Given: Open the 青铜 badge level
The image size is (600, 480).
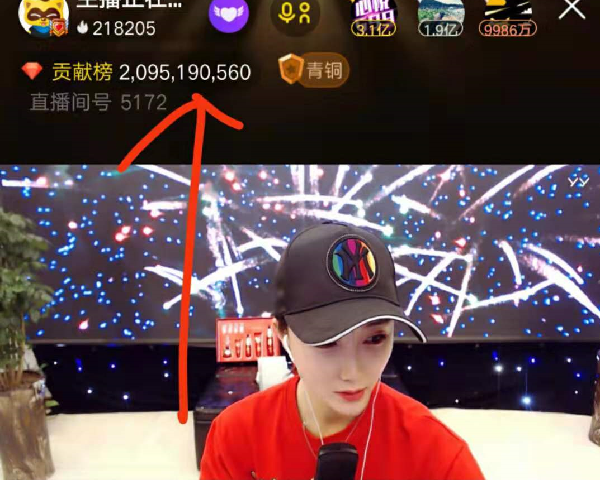Looking at the screenshot, I should (x=313, y=71).
